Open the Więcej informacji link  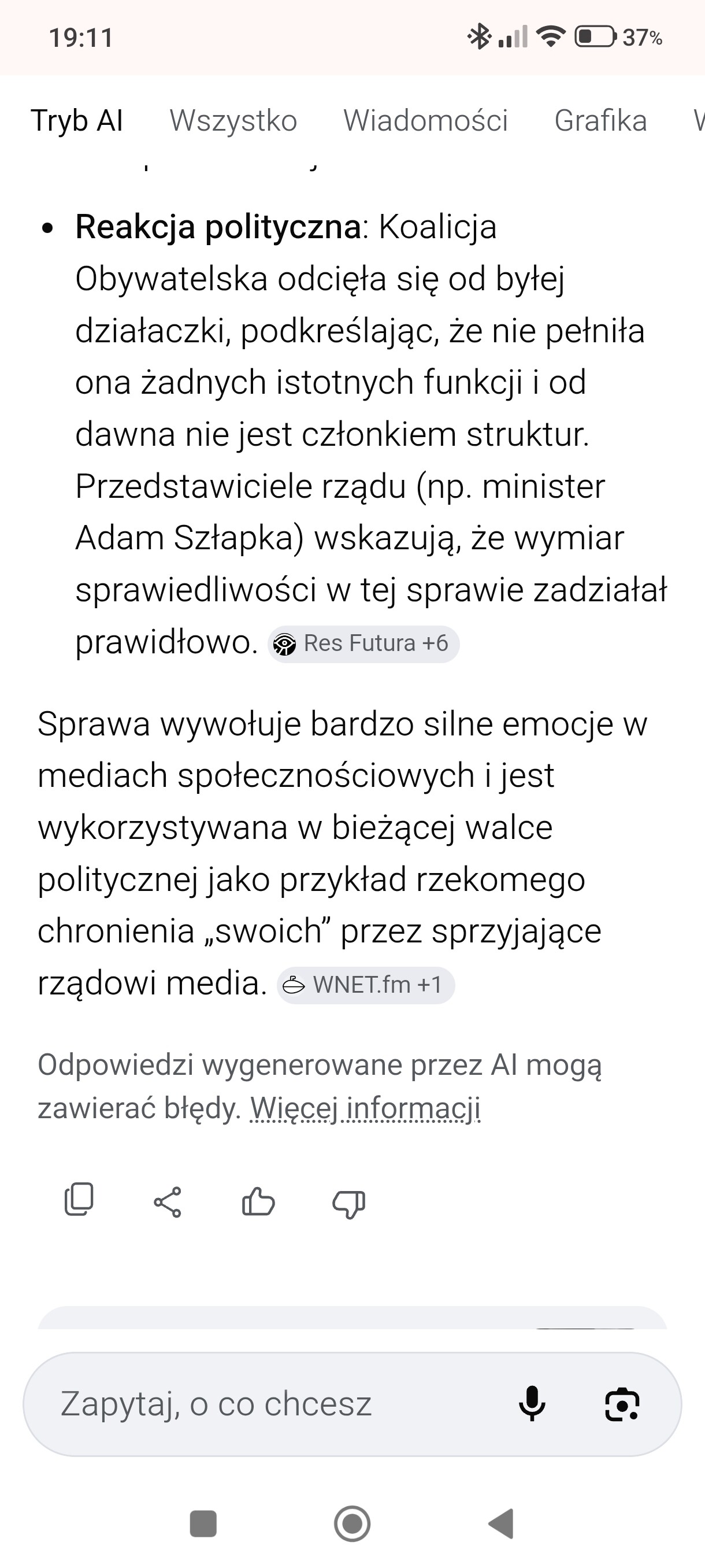(x=365, y=1108)
